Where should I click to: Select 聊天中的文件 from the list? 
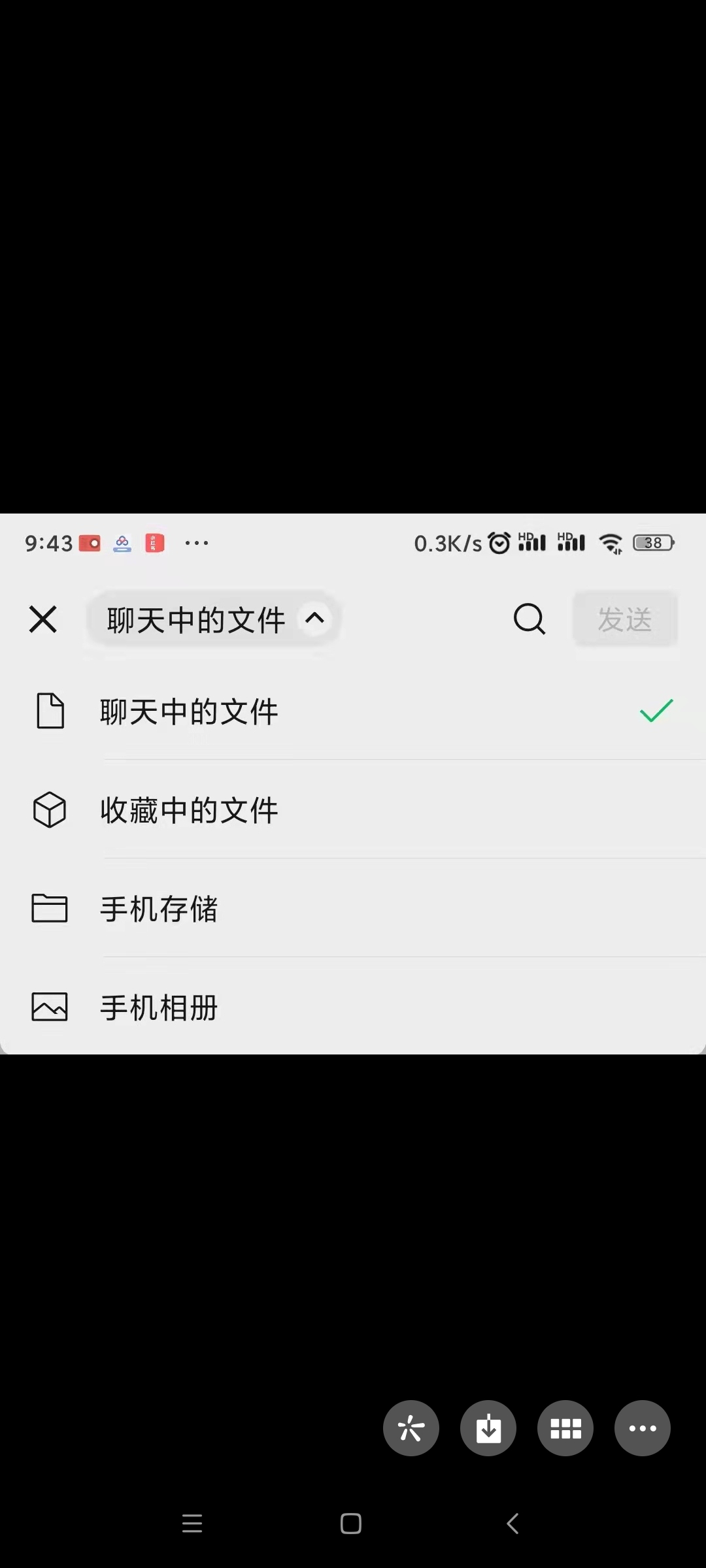click(353, 711)
